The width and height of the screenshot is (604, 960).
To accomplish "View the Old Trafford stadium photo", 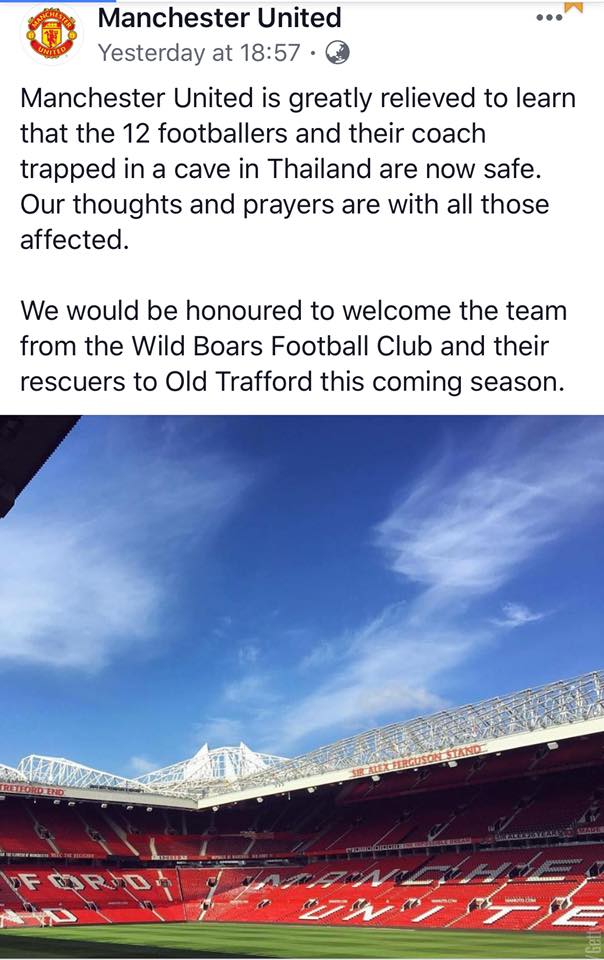I will coord(302,686).
